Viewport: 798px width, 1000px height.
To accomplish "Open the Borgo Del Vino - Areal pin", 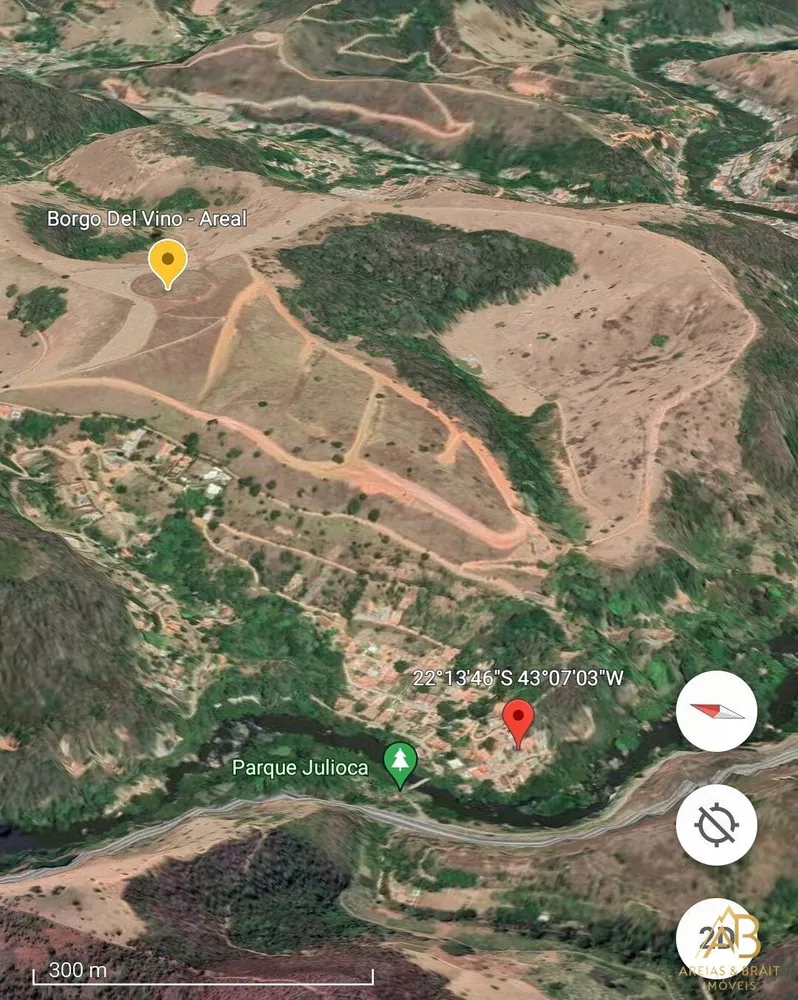I will (x=168, y=263).
